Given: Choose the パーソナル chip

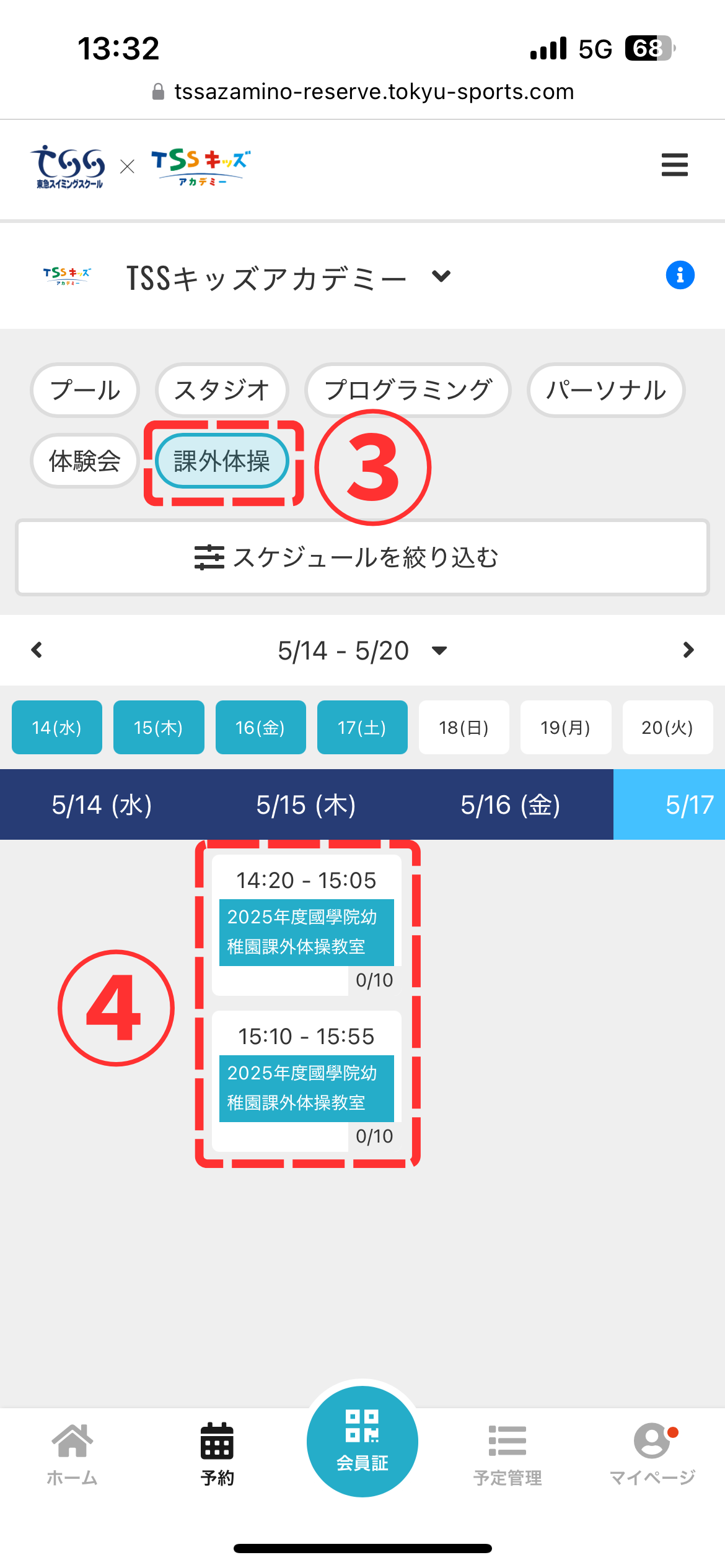Looking at the screenshot, I should coord(605,390).
